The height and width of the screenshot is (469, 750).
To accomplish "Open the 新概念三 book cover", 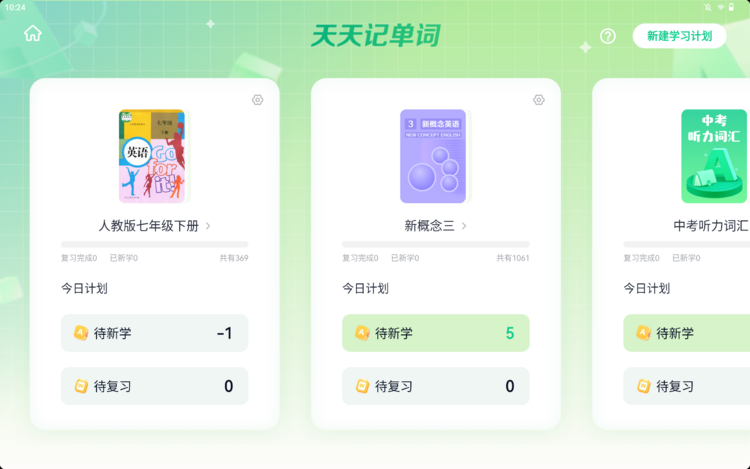I will pyautogui.click(x=433, y=156).
